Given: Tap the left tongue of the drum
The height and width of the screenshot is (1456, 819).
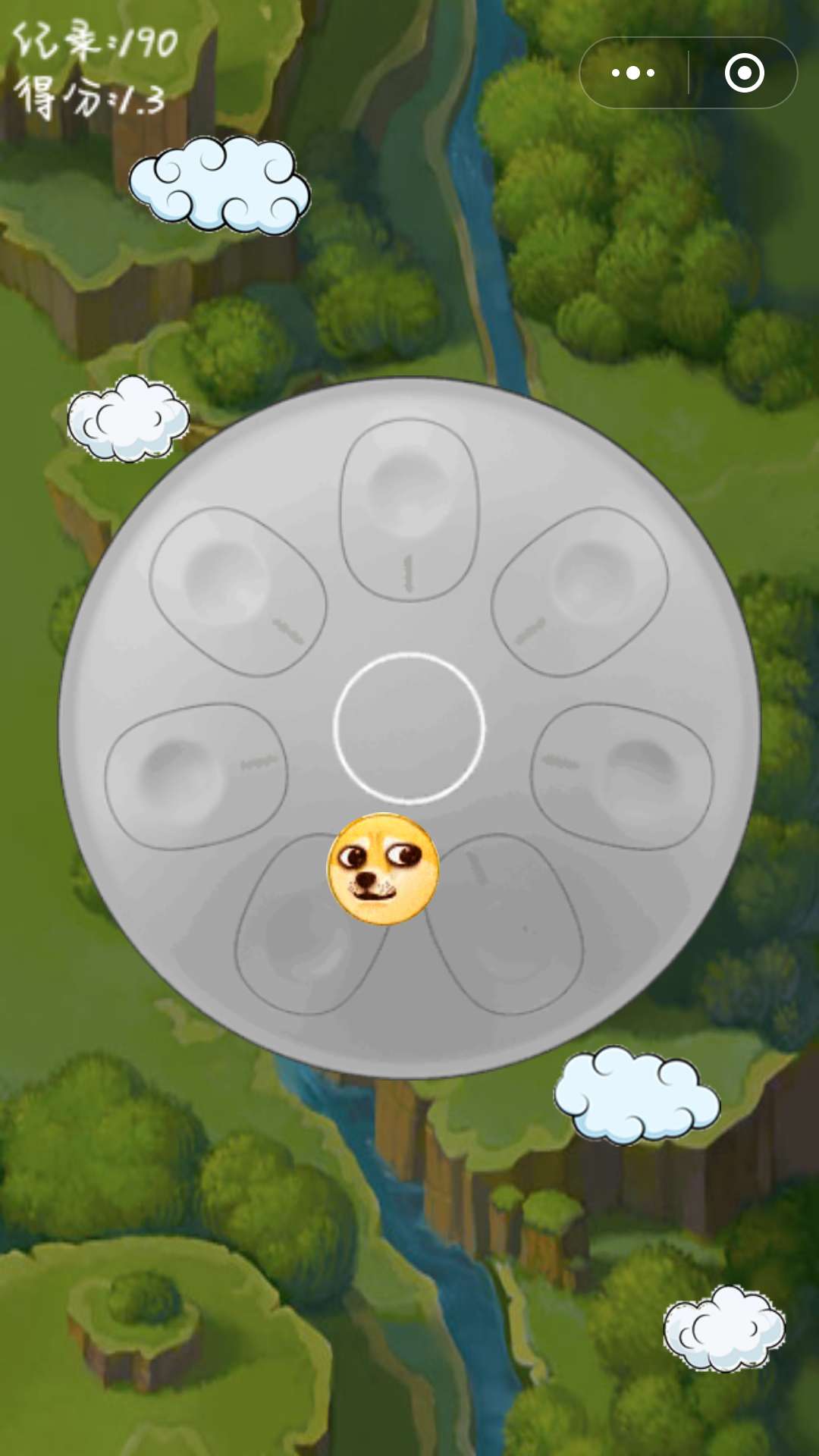Looking at the screenshot, I should pos(196,775).
